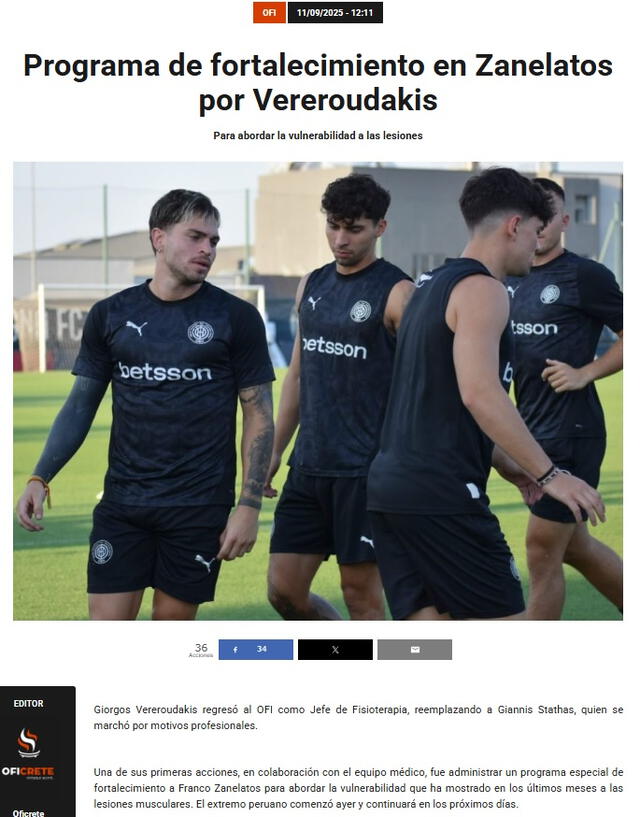Viewport: 640px width, 817px height.
Task: Share the article via email
Action: pyautogui.click(x=414, y=649)
